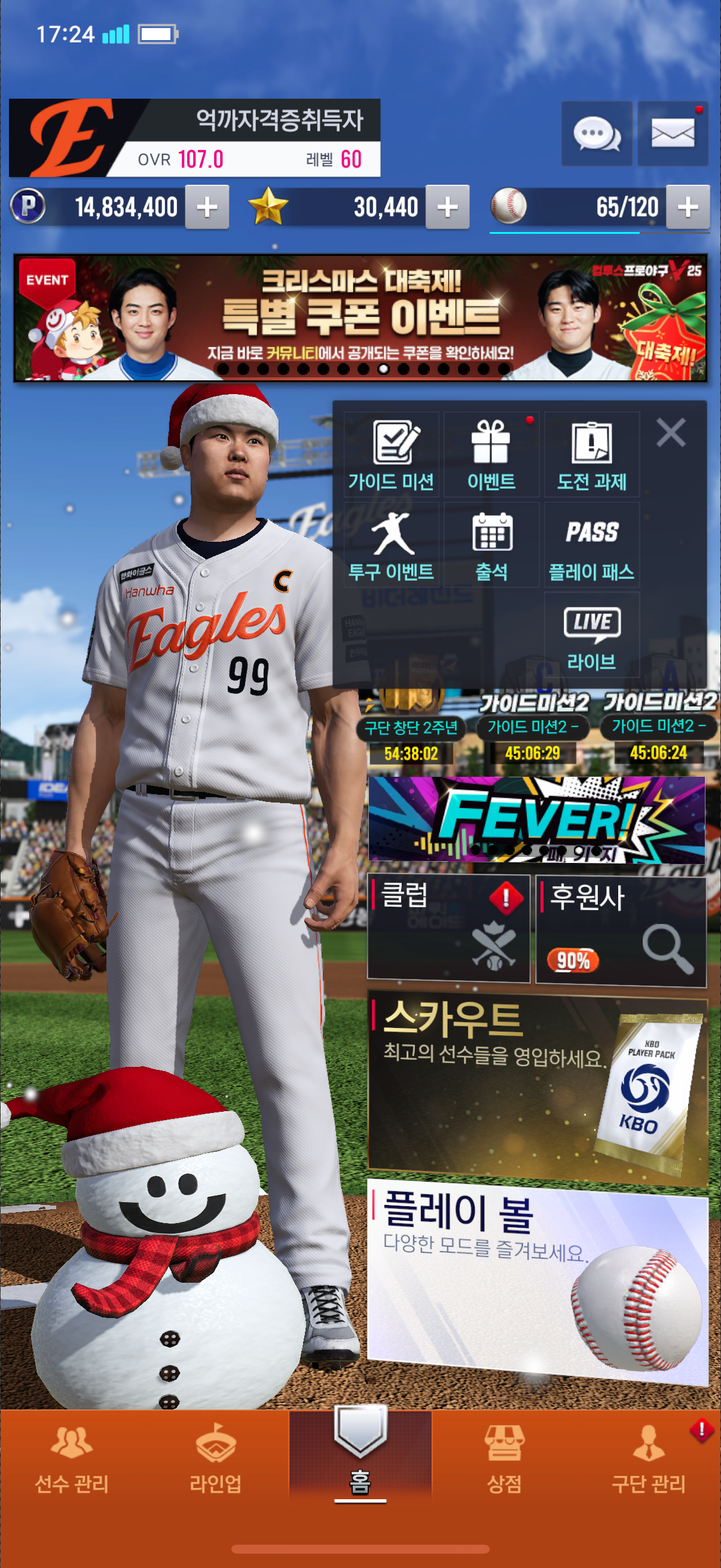Screen dimensions: 721x1568
Task: Refill play balls with plus button
Action: (688, 208)
